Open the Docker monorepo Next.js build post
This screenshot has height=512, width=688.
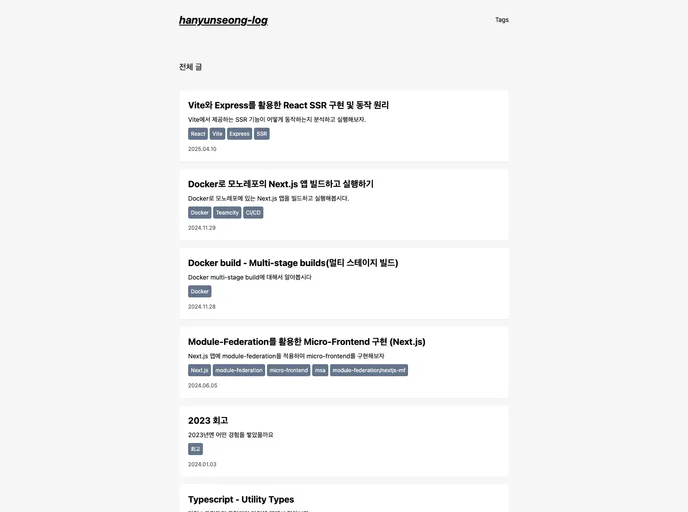pyautogui.click(x=280, y=184)
